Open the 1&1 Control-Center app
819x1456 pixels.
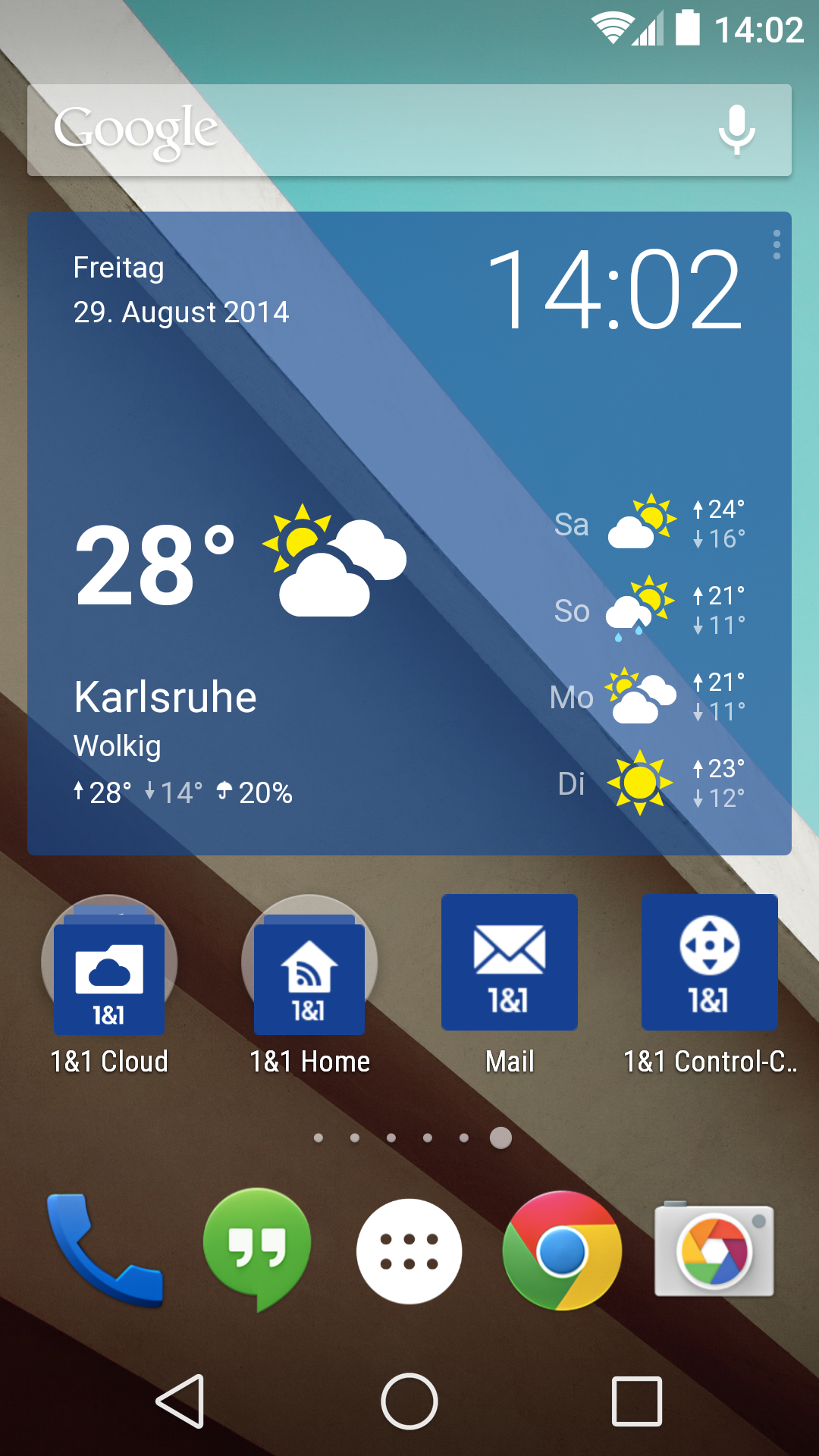coord(710,963)
